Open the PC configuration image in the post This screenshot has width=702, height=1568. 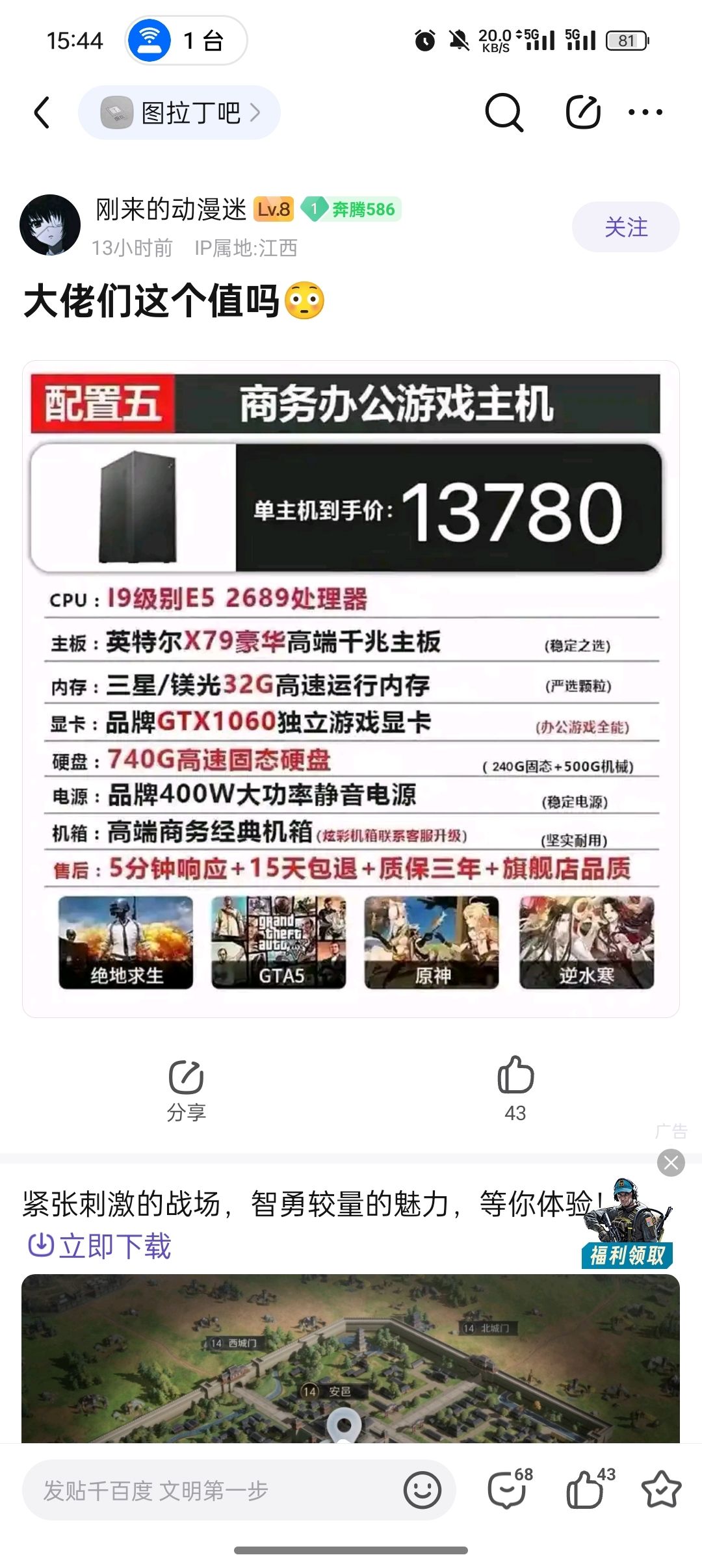click(351, 688)
